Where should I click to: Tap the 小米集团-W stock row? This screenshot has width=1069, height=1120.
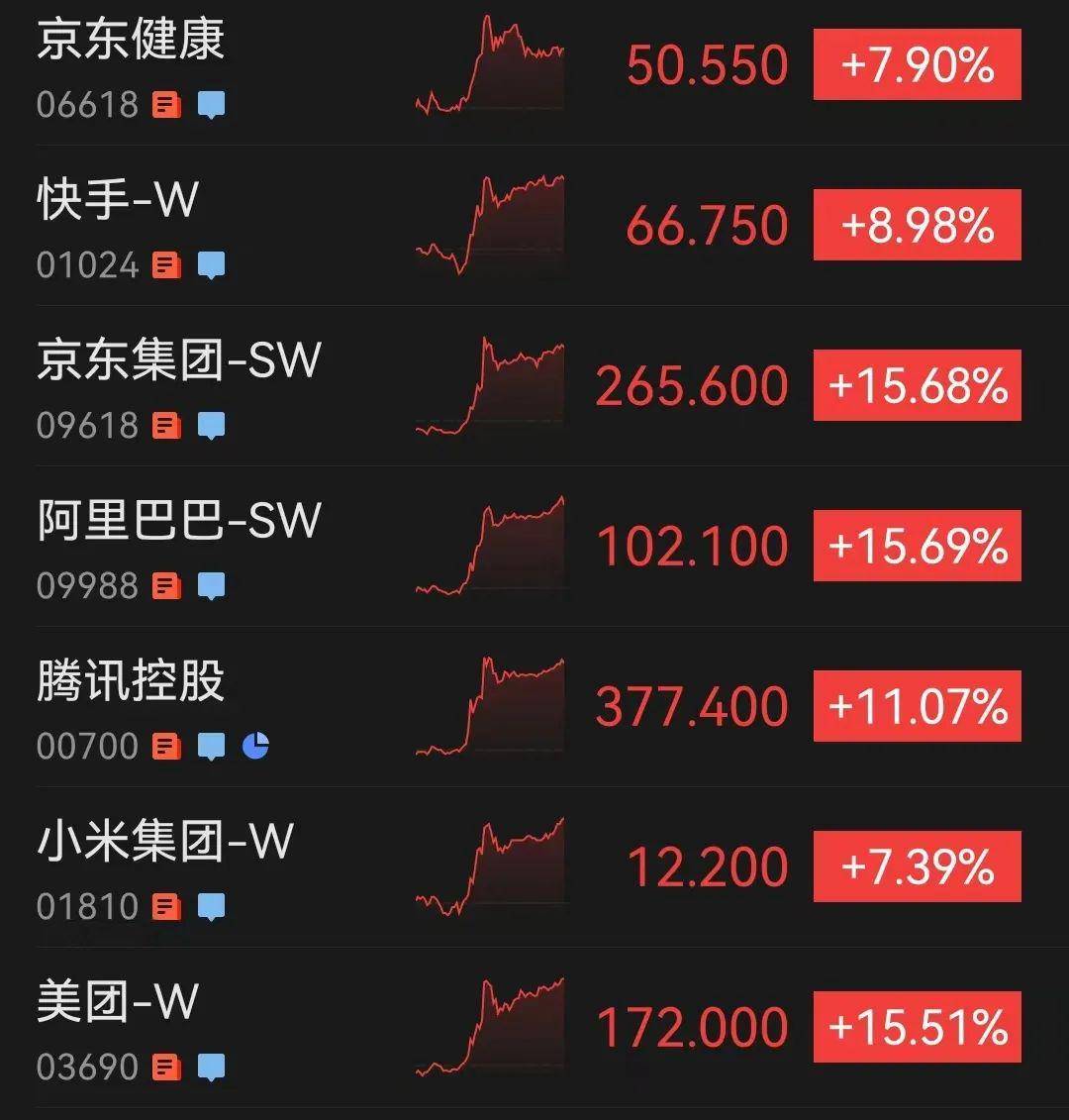click(164, 843)
